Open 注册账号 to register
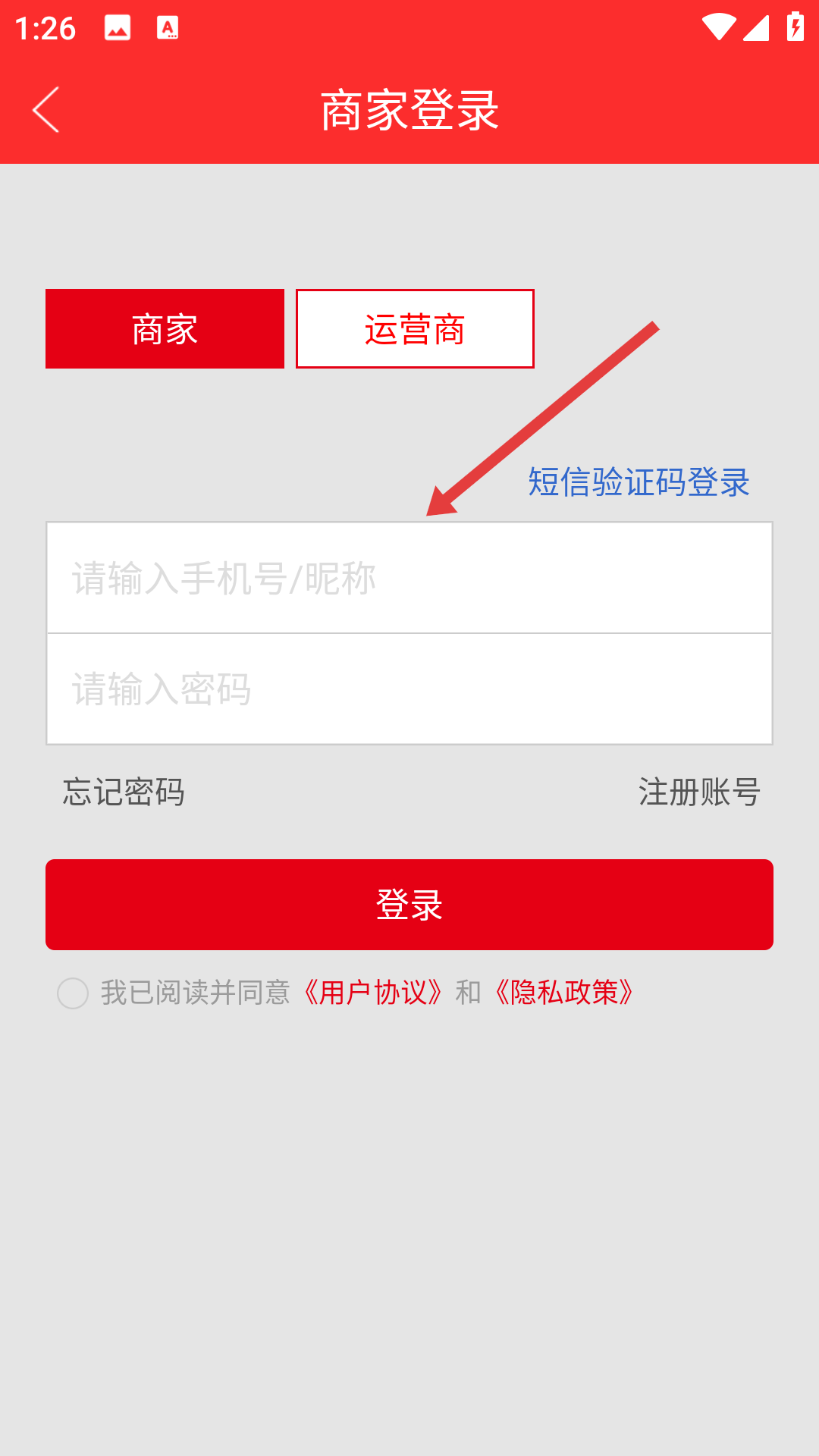The image size is (819, 1456). [699, 792]
